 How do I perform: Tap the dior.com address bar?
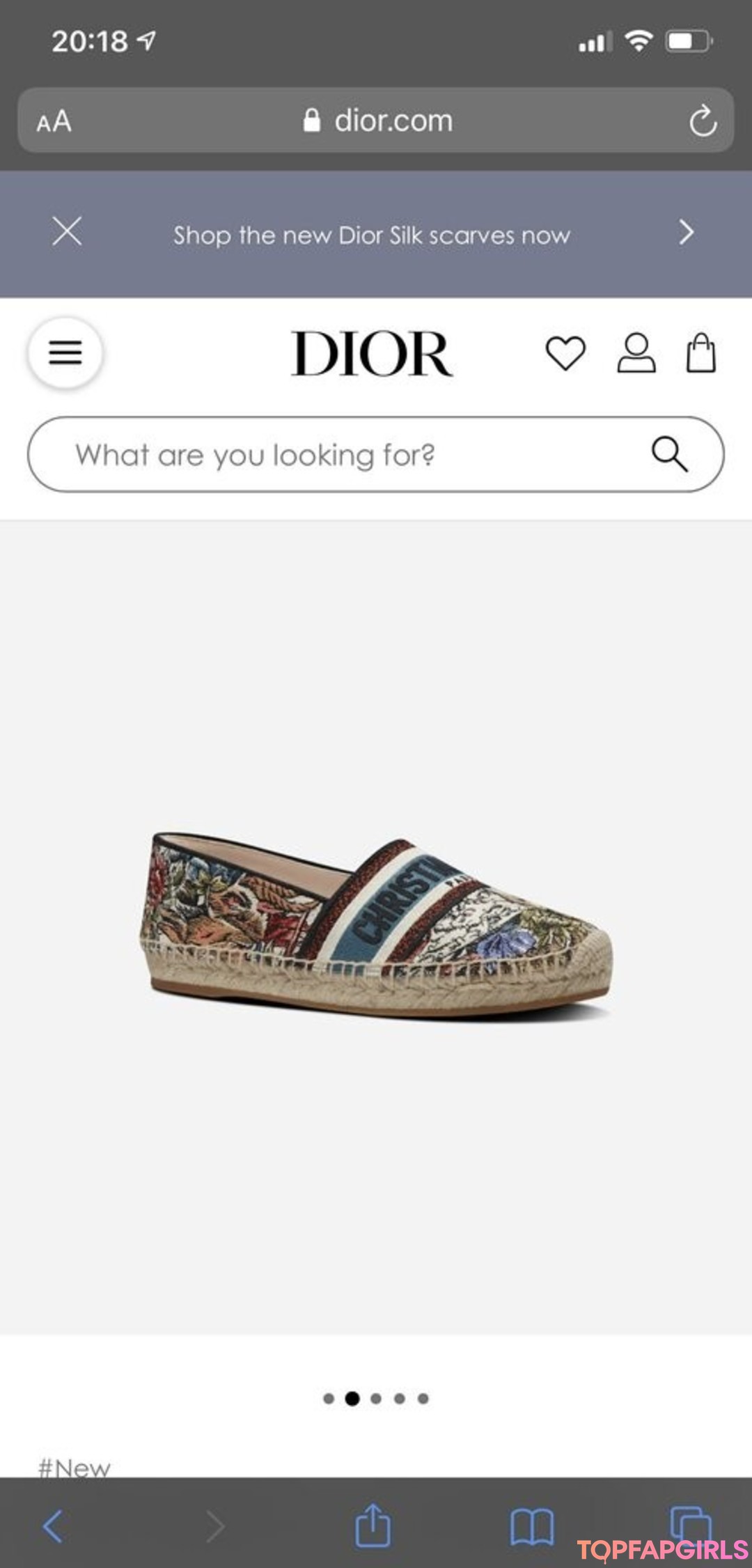coord(378,121)
